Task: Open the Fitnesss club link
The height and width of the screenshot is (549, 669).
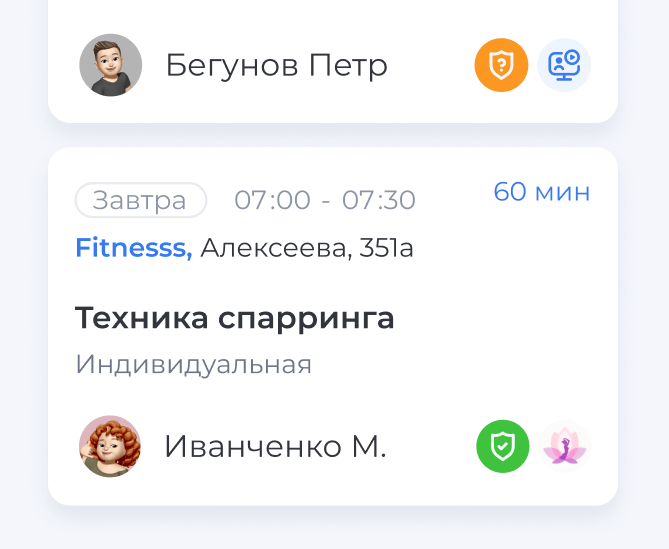Action: (133, 248)
